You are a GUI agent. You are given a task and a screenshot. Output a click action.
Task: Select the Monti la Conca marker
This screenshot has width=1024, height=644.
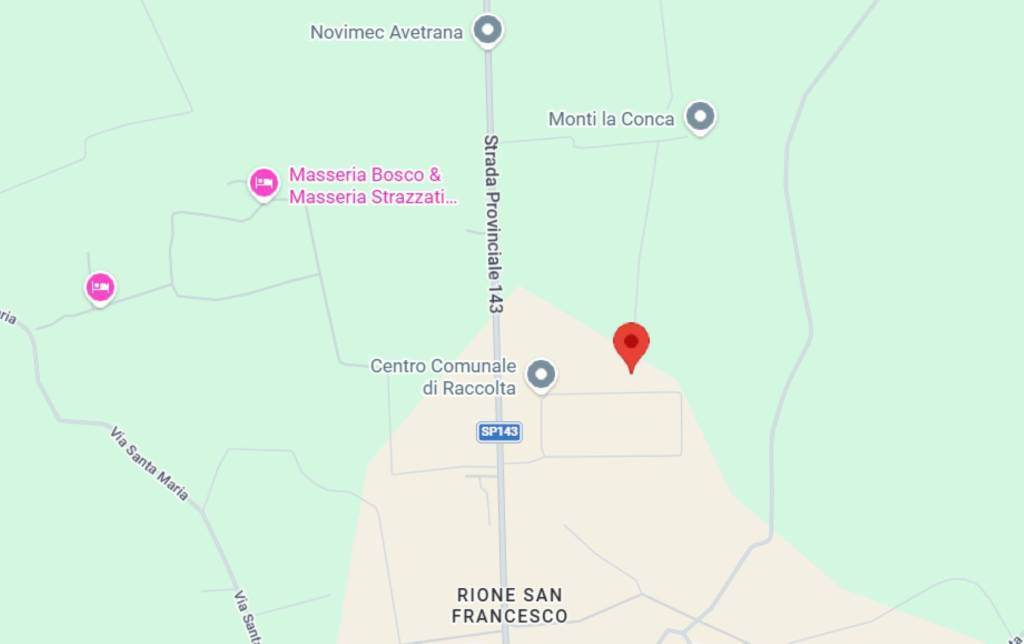[x=700, y=117]
